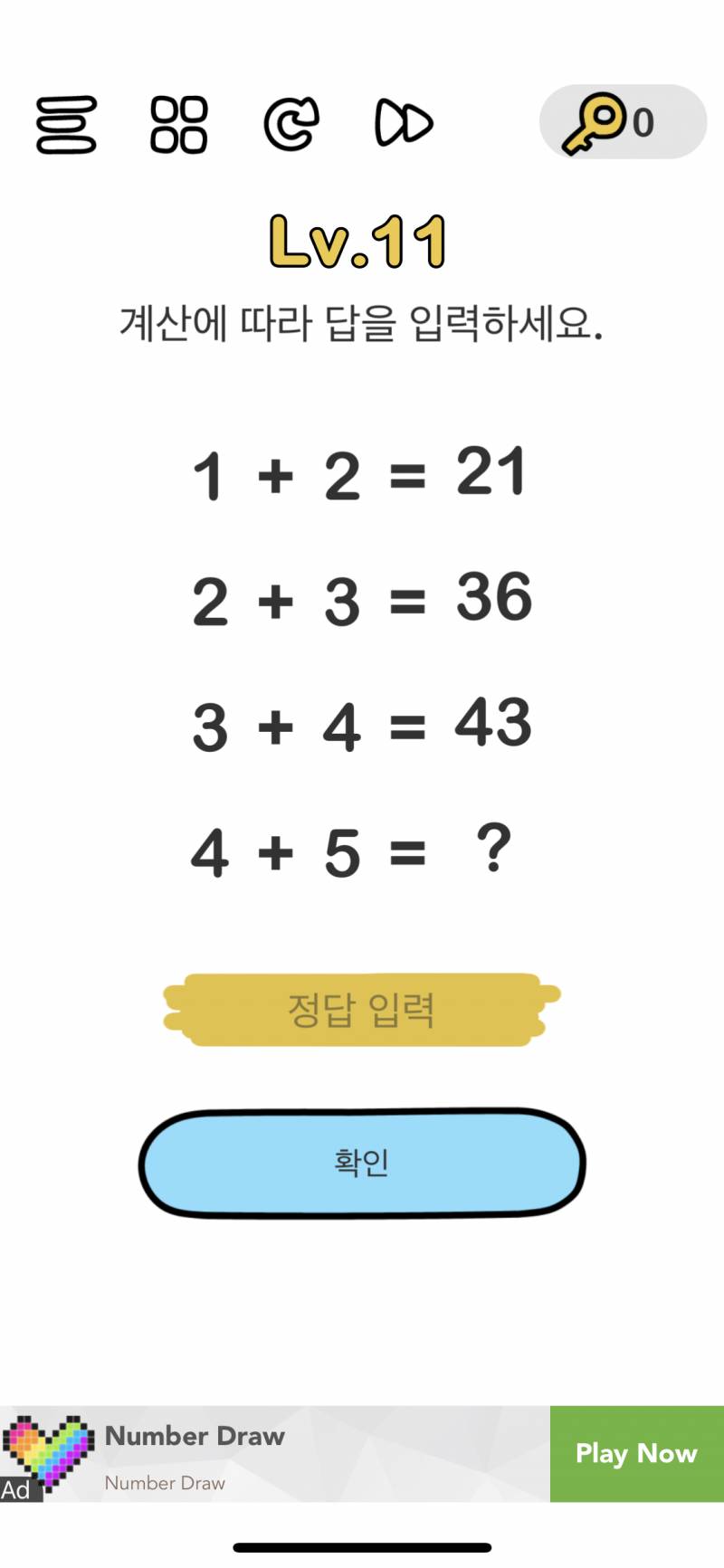Tap the question mark in 4 + 5
The height and width of the screenshot is (1568, 724).
pos(491,850)
